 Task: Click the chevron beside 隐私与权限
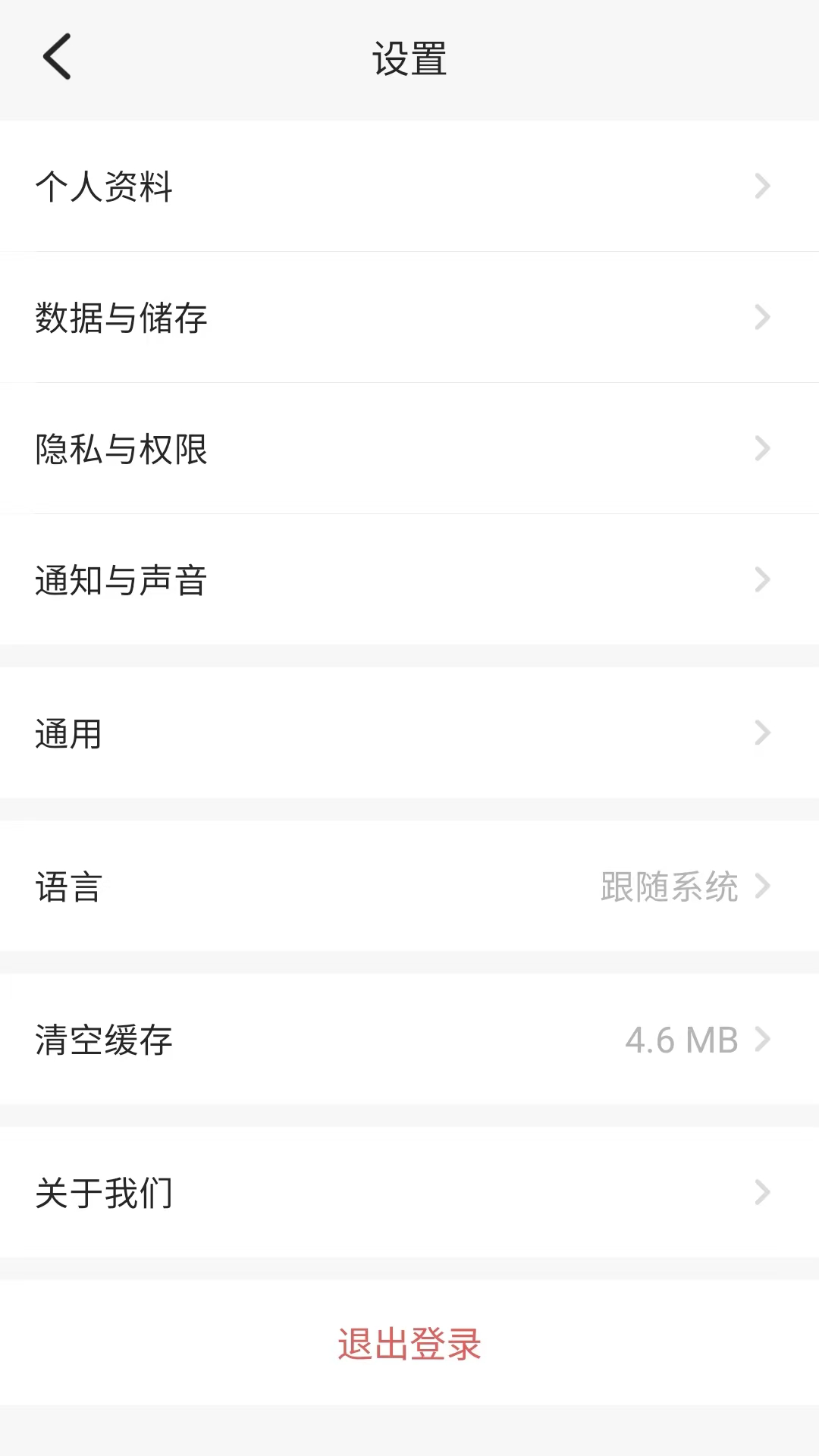763,450
